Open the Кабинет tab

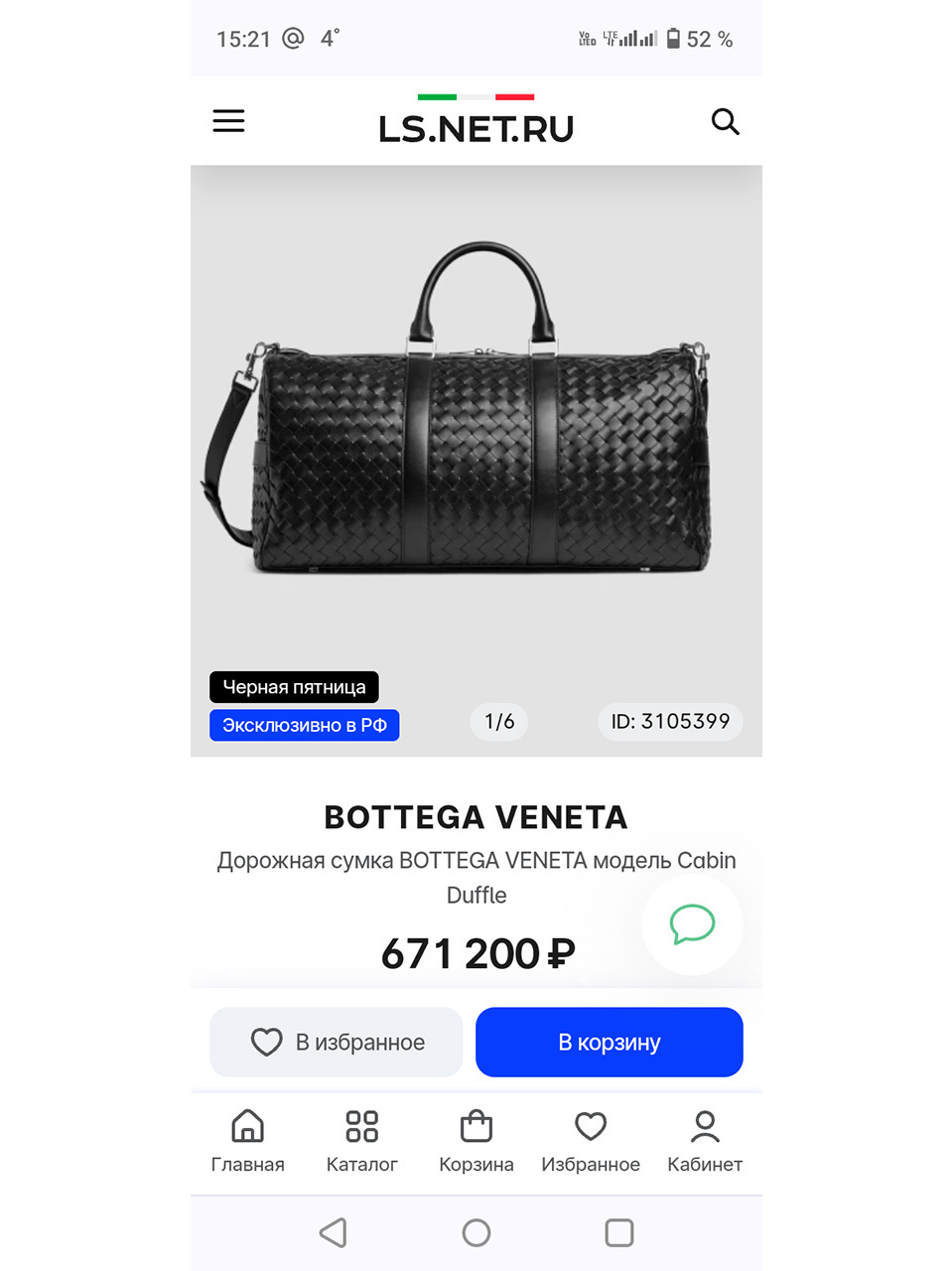pyautogui.click(x=705, y=1141)
